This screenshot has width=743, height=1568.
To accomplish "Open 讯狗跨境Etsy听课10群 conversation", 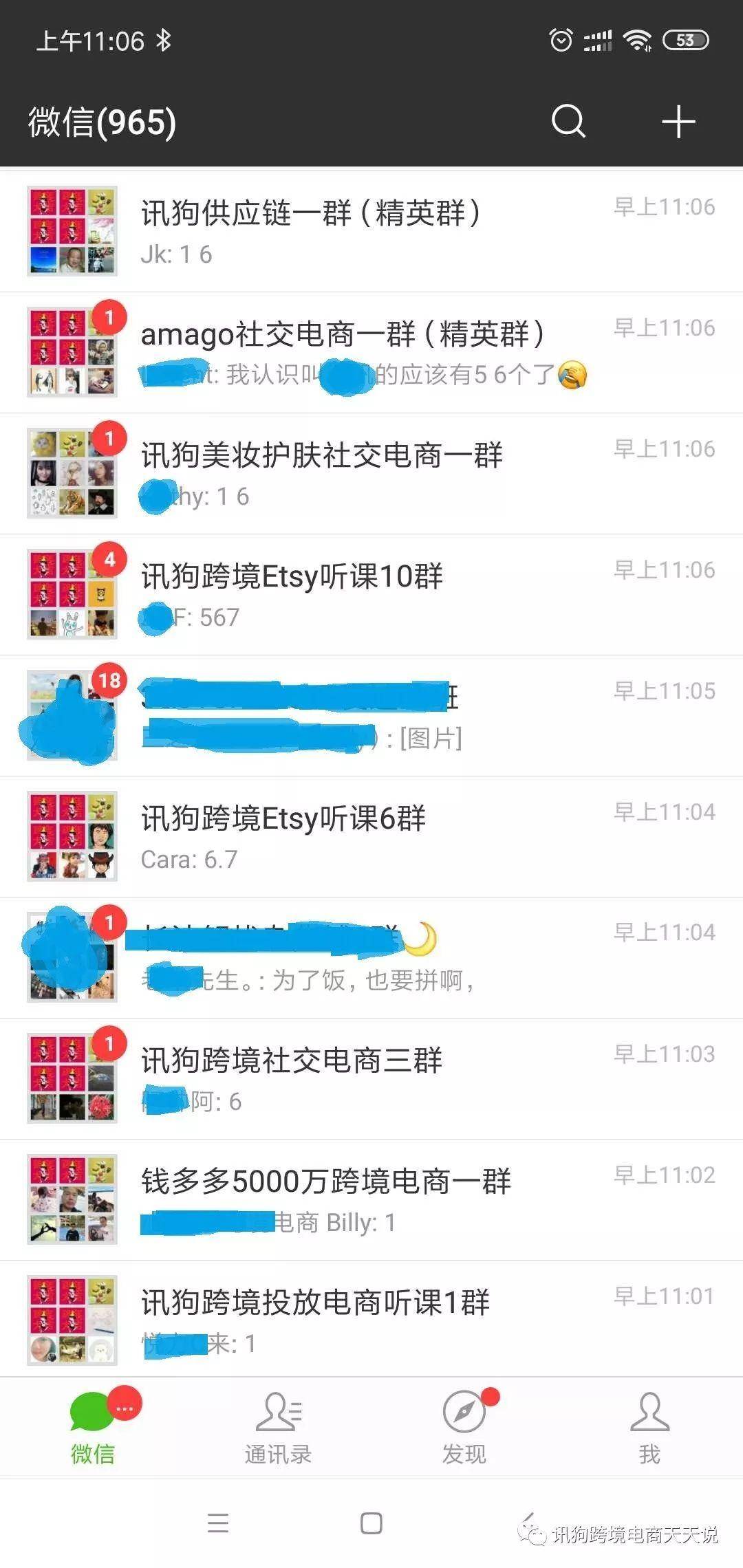I will pyautogui.click(x=371, y=595).
